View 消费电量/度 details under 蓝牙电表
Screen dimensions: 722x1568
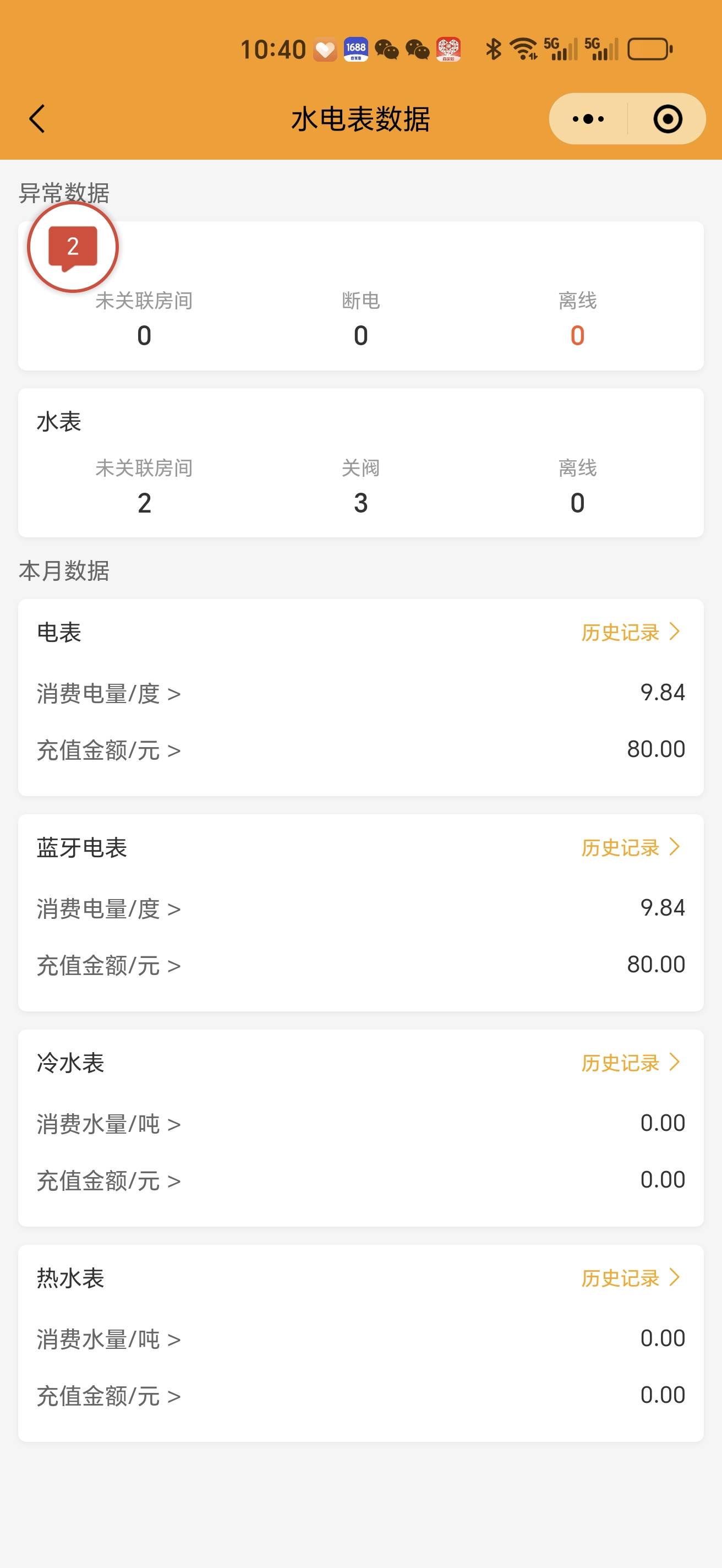[109, 909]
